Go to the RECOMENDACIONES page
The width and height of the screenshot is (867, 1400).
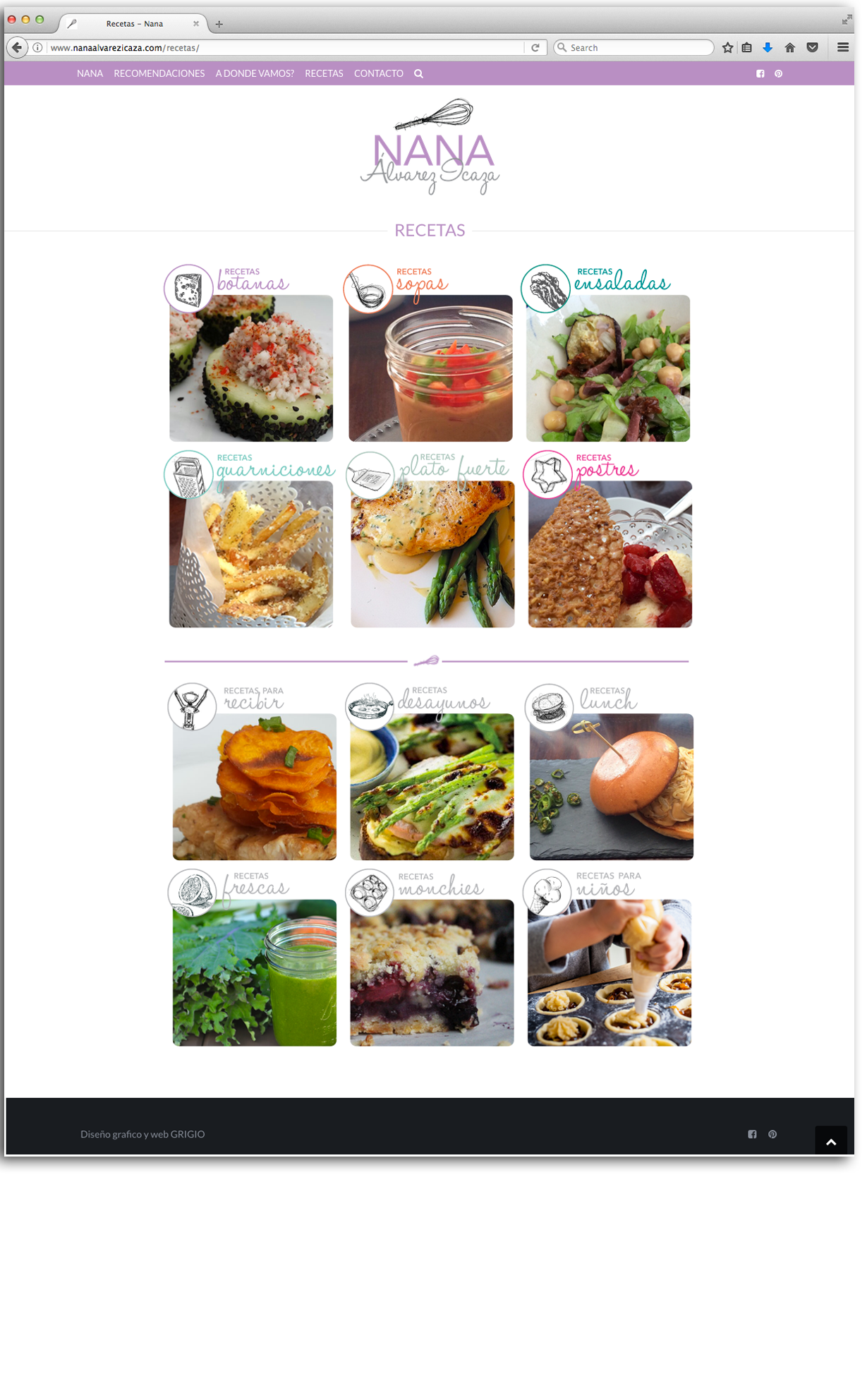tap(159, 73)
